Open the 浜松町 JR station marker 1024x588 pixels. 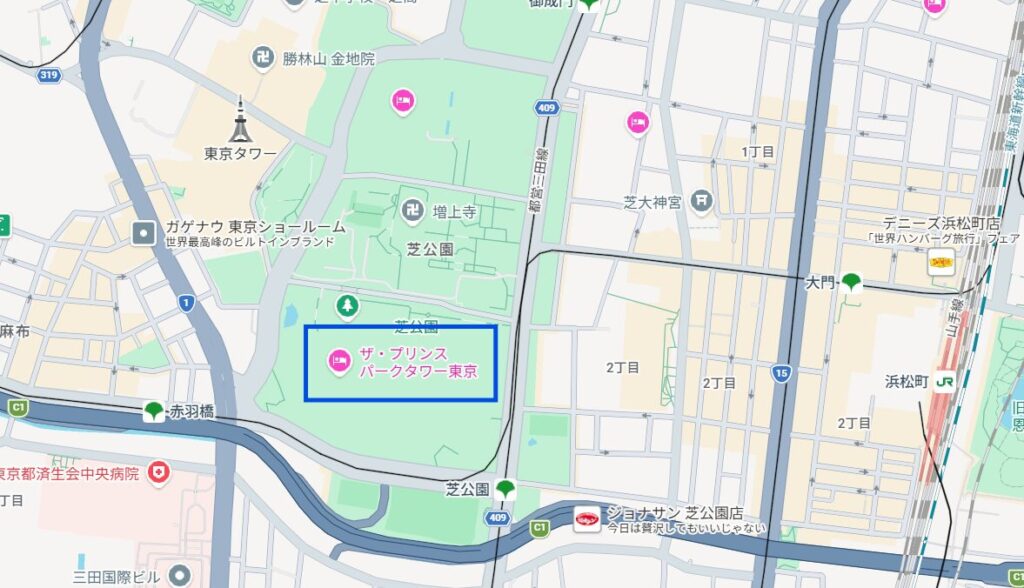click(945, 382)
